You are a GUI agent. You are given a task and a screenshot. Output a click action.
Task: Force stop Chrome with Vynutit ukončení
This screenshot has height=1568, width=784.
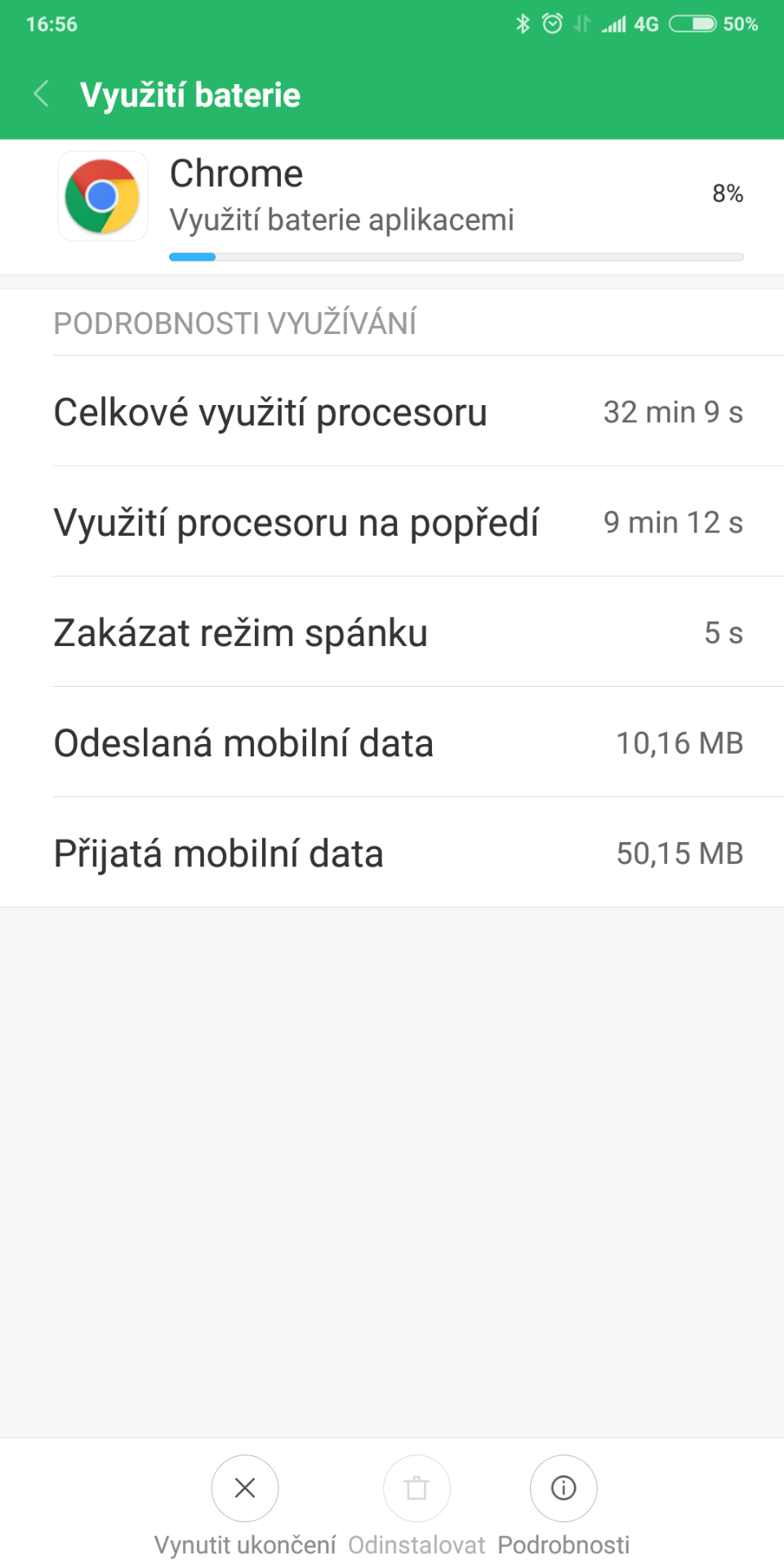tap(245, 1488)
